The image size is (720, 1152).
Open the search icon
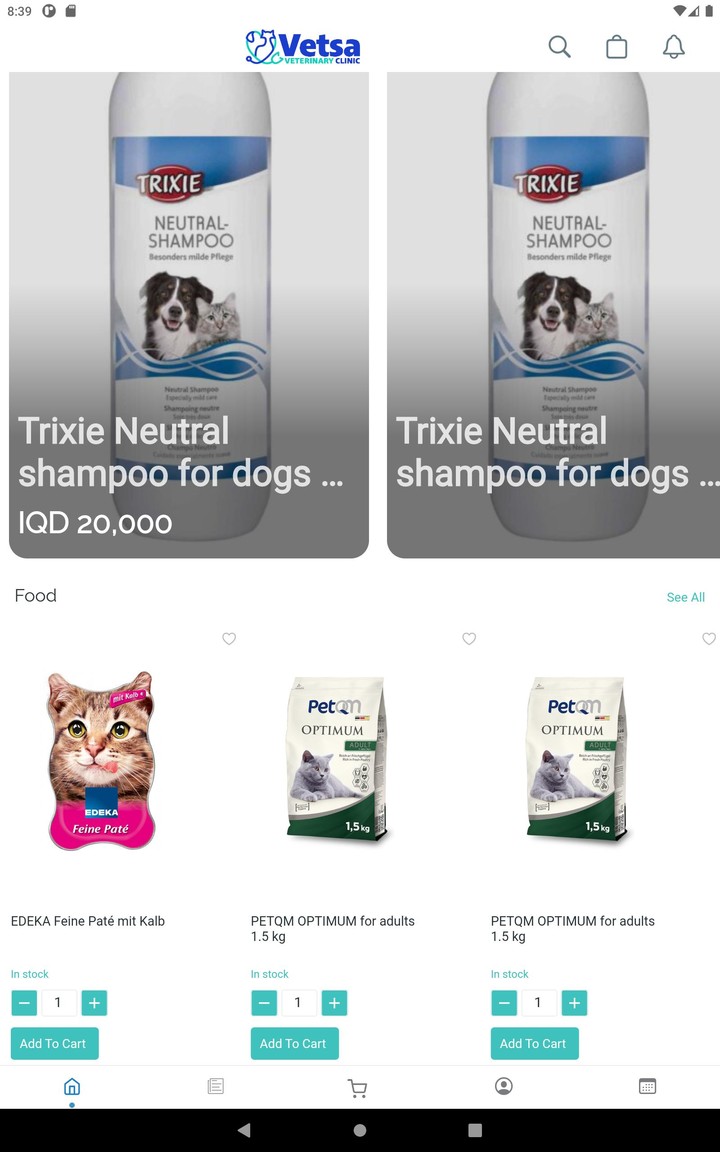(559, 46)
